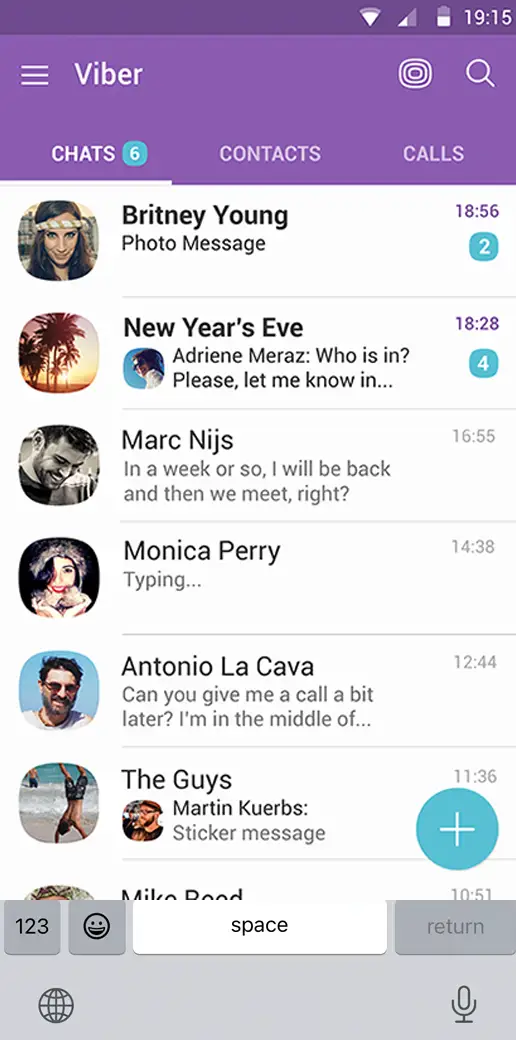Open The Guys group chat

pos(258,803)
